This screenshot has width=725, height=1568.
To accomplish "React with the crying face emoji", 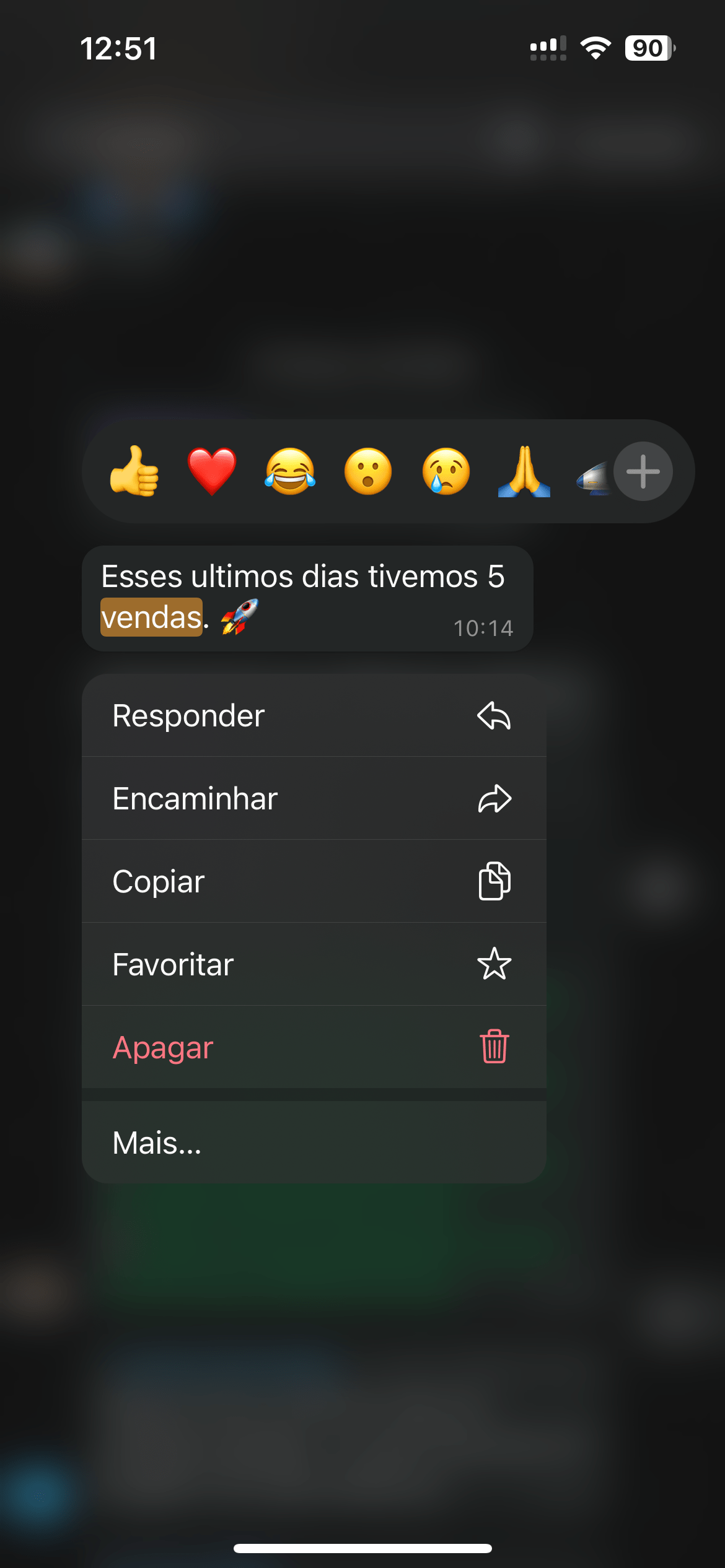I will pyautogui.click(x=446, y=471).
